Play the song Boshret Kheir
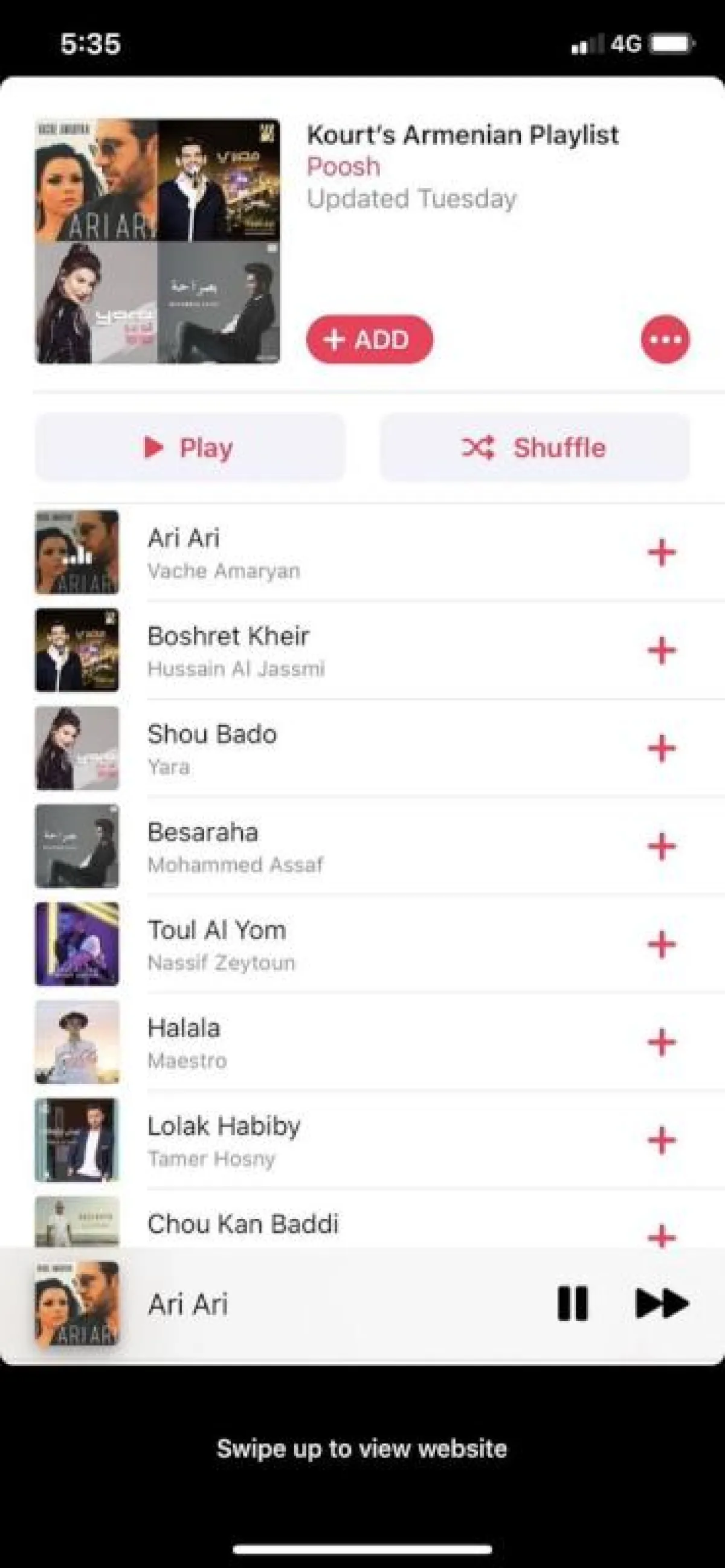This screenshot has height=1568, width=725. pyautogui.click(x=229, y=649)
